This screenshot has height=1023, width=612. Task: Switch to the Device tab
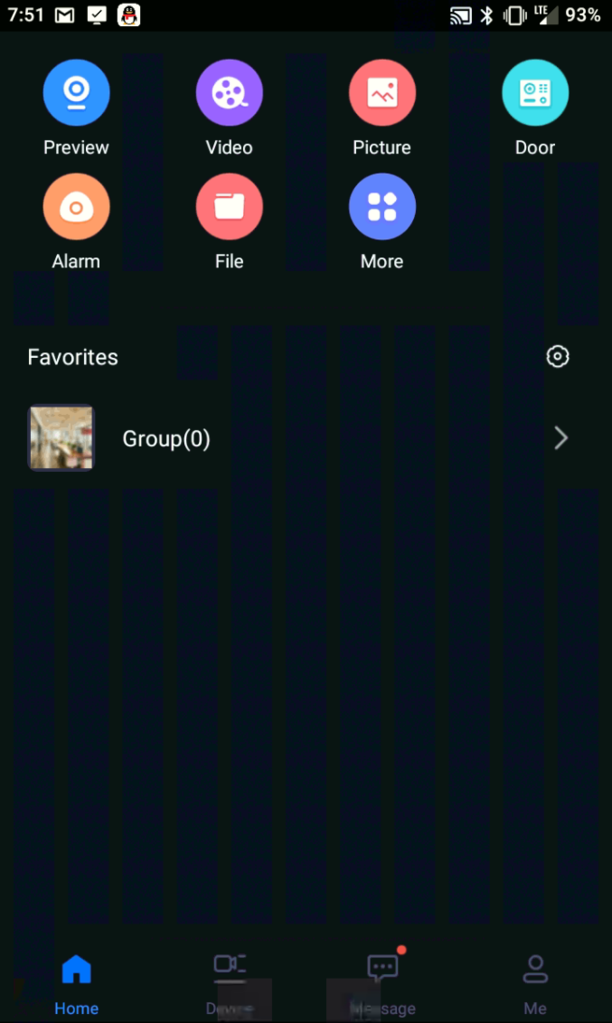coord(229,981)
